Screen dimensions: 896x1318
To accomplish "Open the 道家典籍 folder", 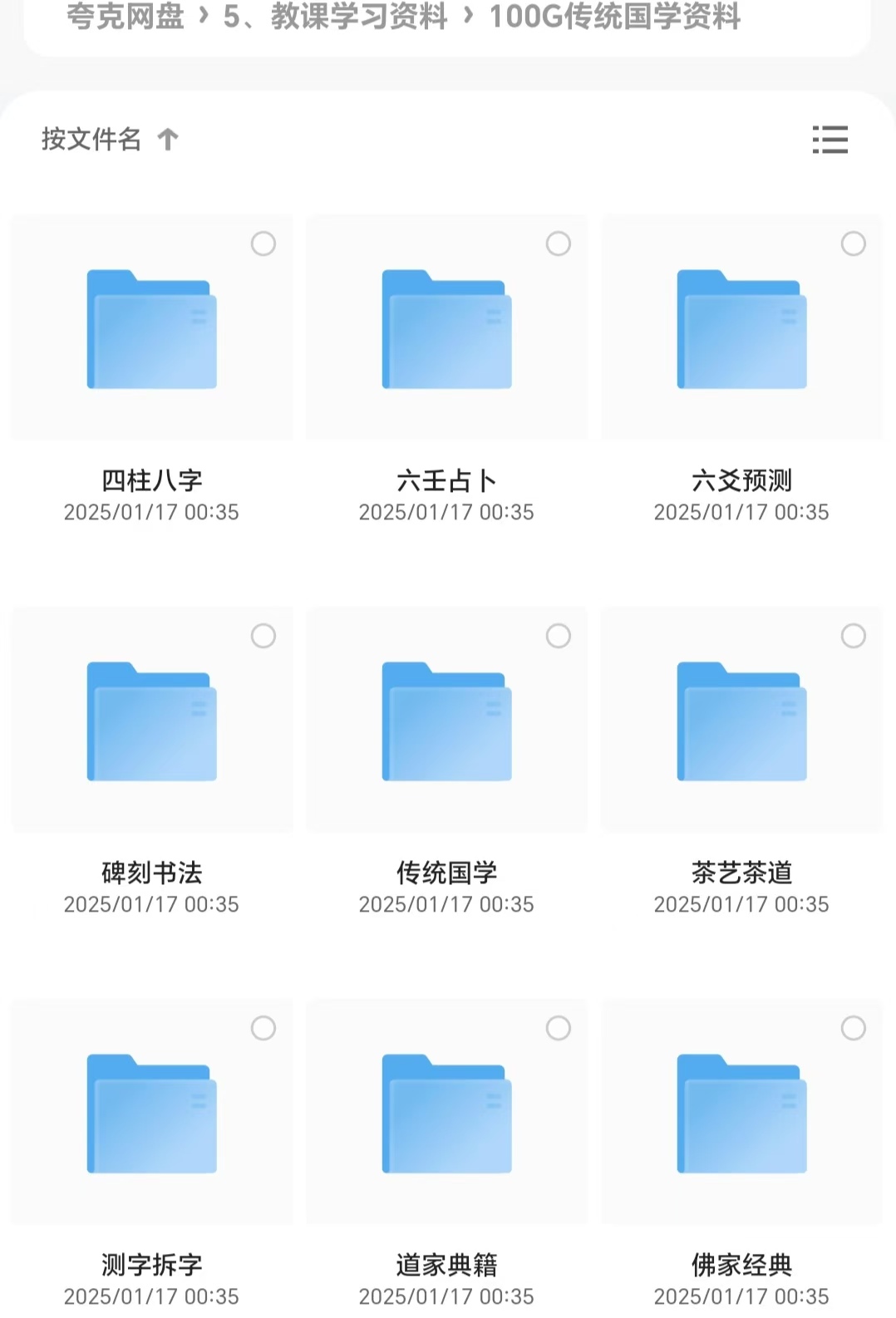I will tap(446, 1114).
